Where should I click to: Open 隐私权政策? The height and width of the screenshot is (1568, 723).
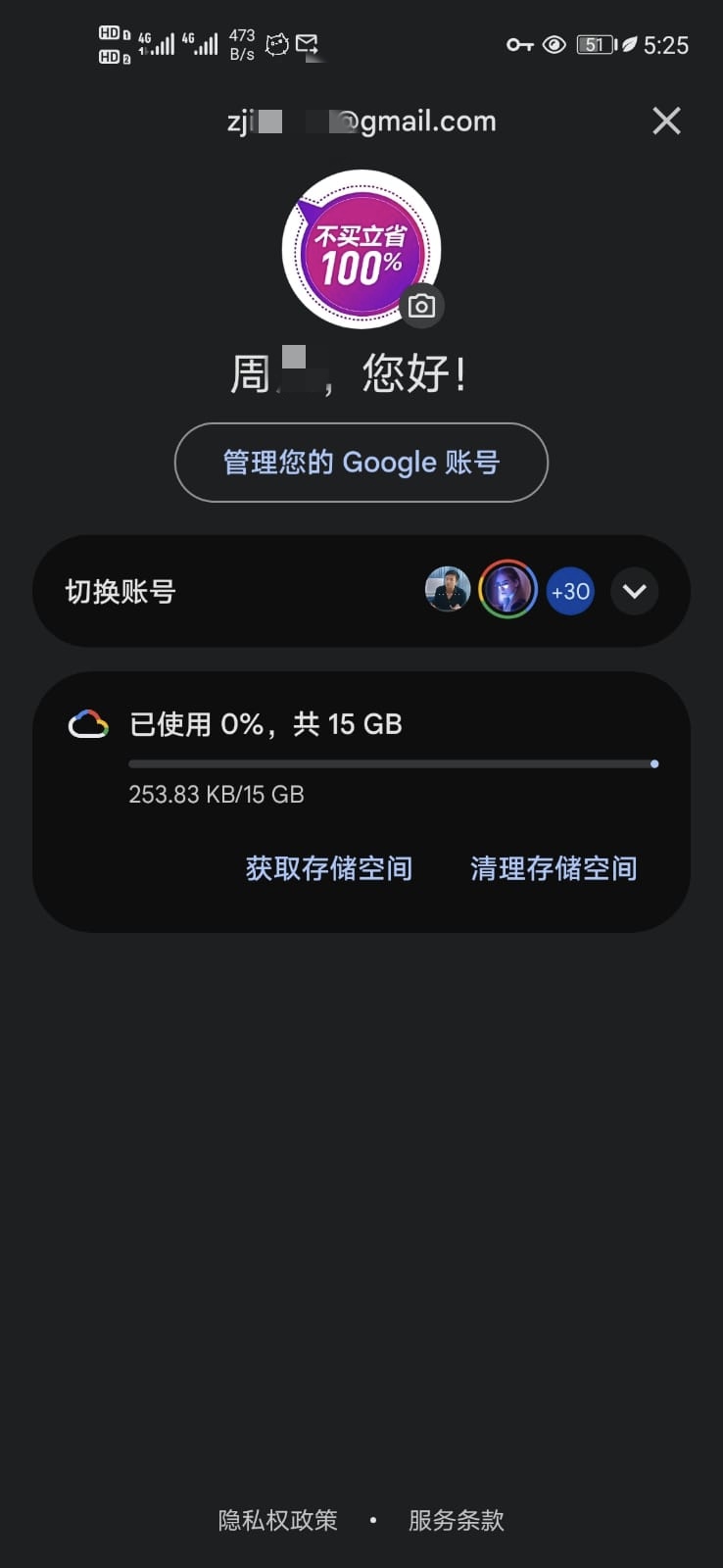click(278, 1520)
